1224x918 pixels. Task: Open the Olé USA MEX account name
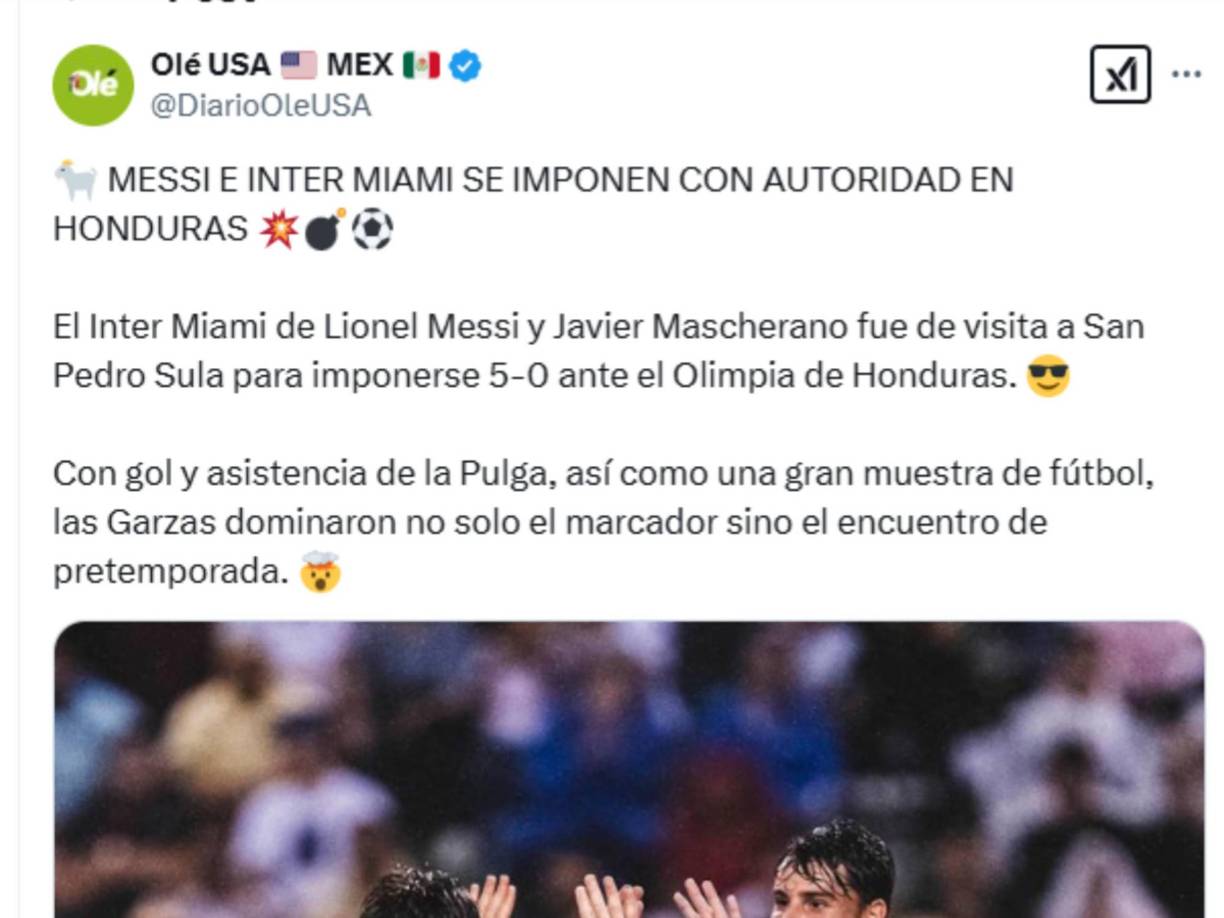295,65
